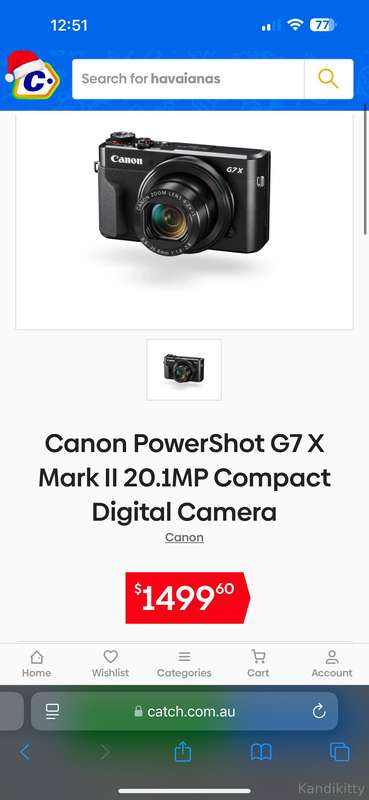Select the small camera thumbnail below the image

(x=184, y=370)
